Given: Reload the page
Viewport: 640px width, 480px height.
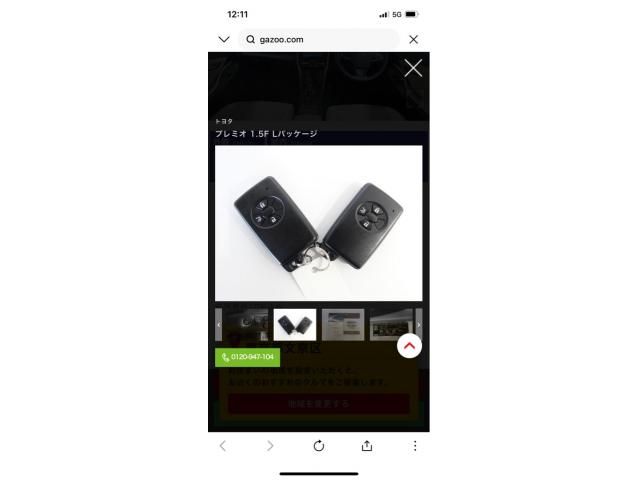Looking at the screenshot, I should [318, 446].
